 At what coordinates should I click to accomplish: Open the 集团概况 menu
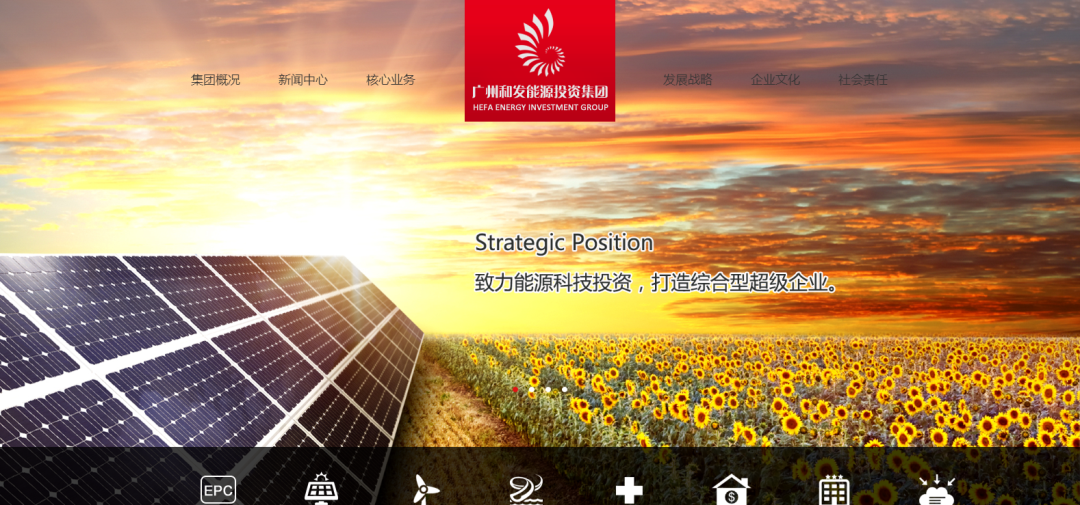point(216,80)
